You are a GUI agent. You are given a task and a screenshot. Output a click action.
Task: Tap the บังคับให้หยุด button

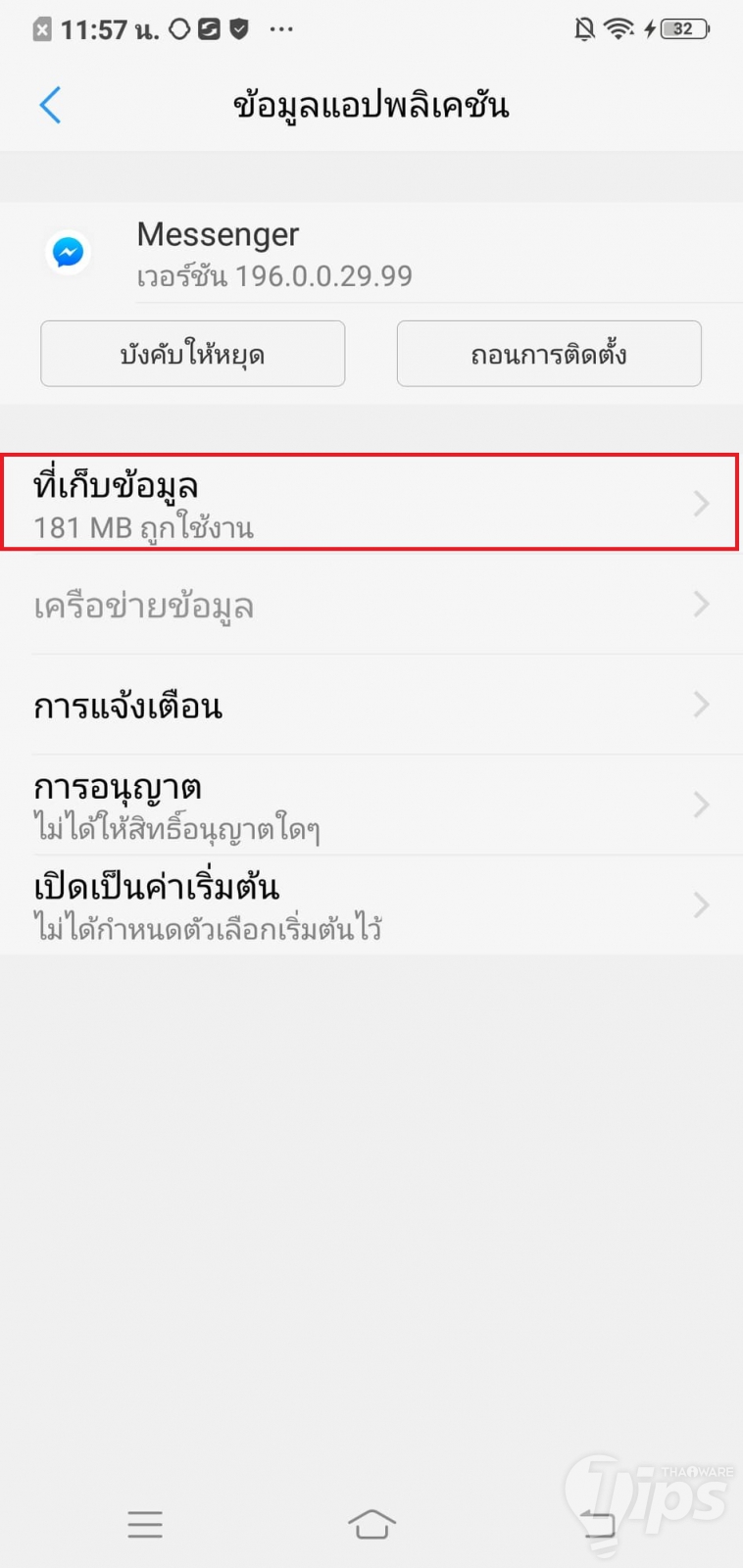click(x=192, y=354)
